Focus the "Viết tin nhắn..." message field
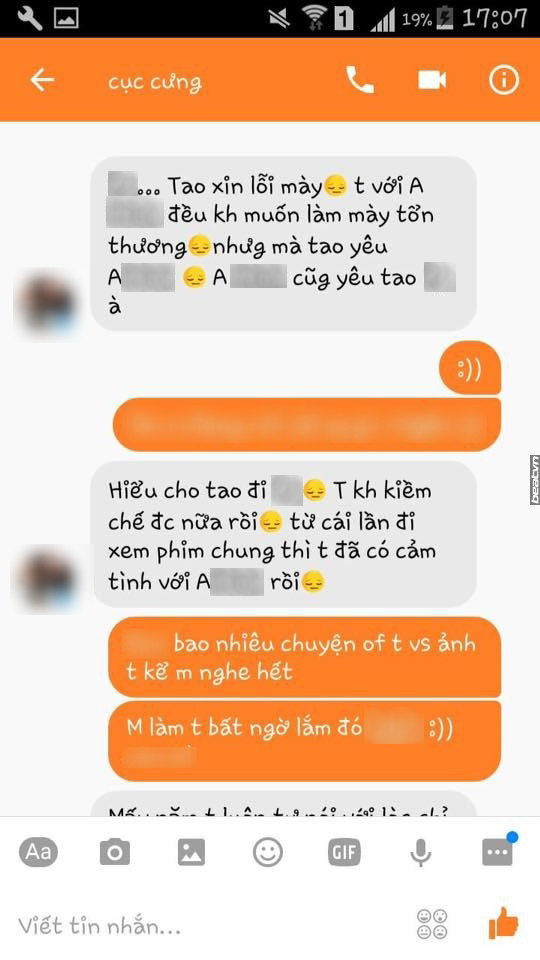Screen dimensions: 540x960 pos(208,926)
